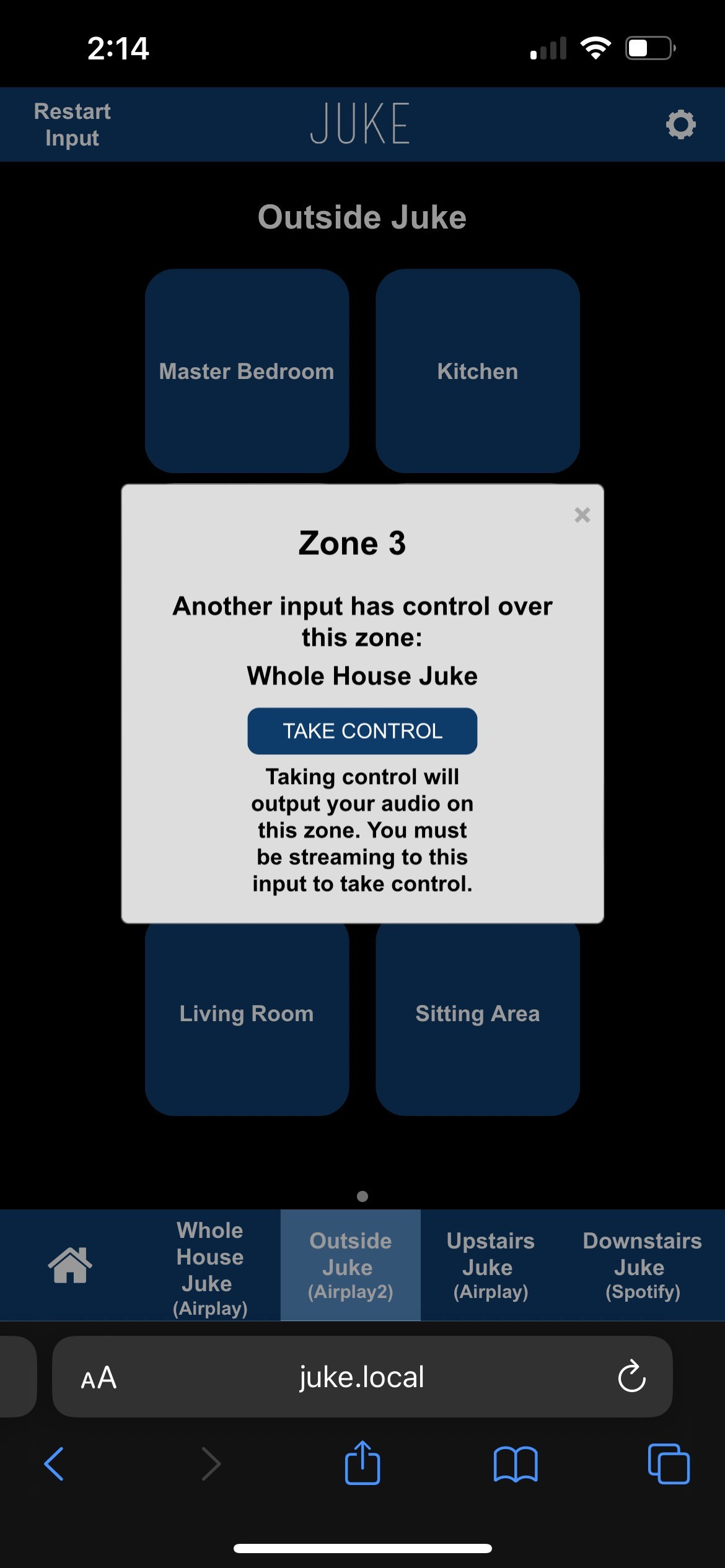The image size is (725, 1568).
Task: Tap the juke.local address bar
Action: pyautogui.click(x=362, y=1377)
